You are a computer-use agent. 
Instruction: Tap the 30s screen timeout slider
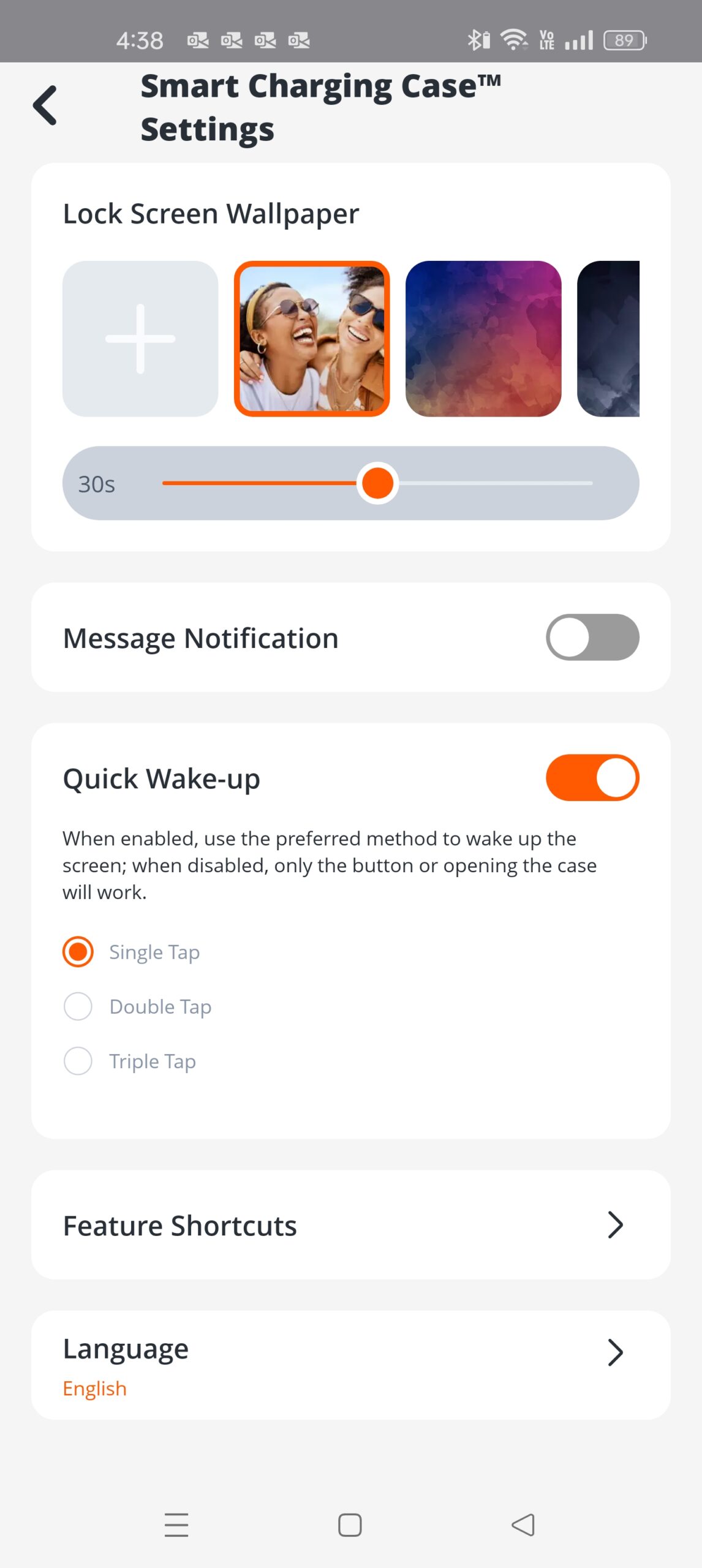[377, 483]
